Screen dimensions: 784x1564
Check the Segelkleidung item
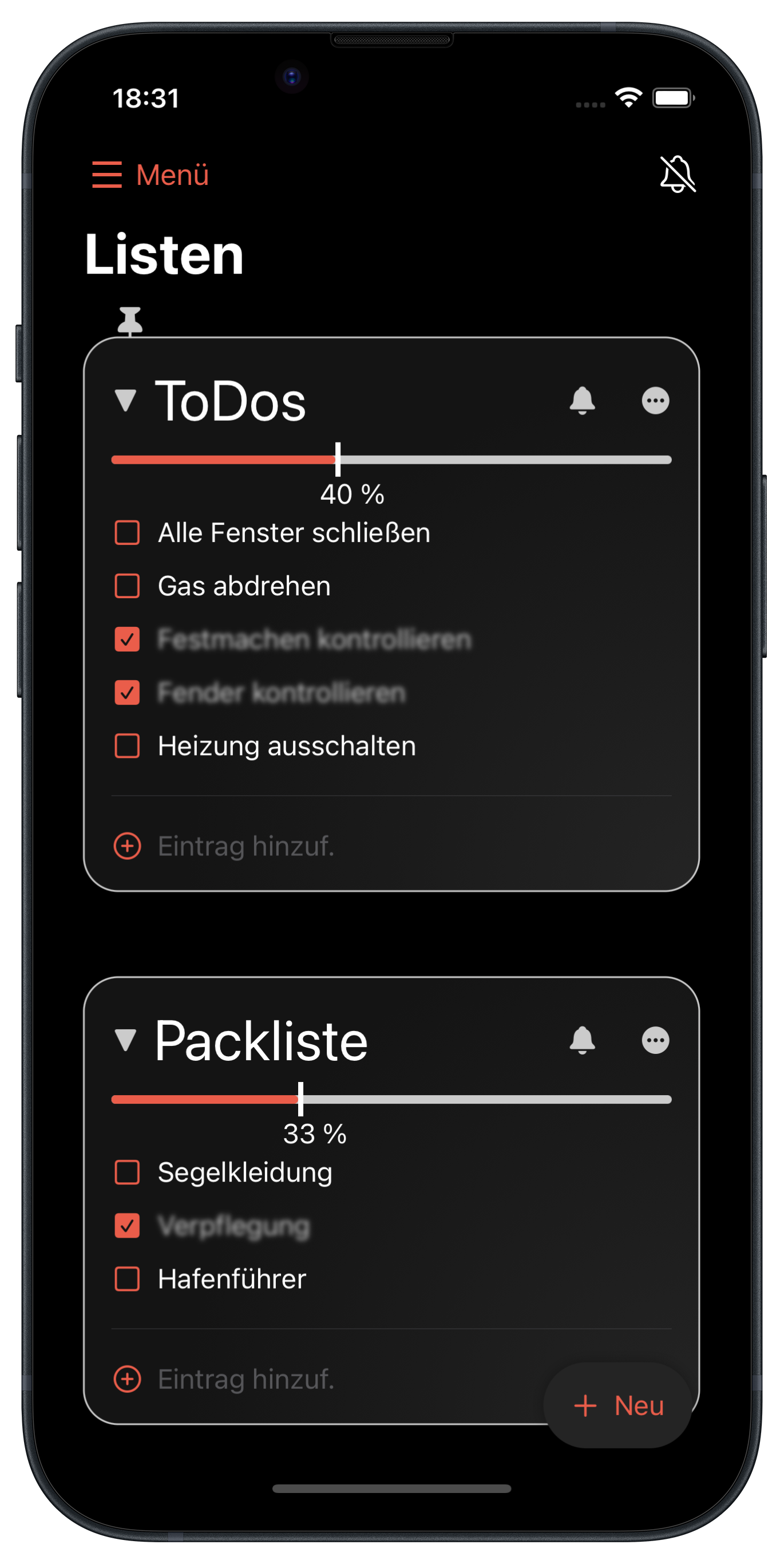click(x=128, y=1172)
